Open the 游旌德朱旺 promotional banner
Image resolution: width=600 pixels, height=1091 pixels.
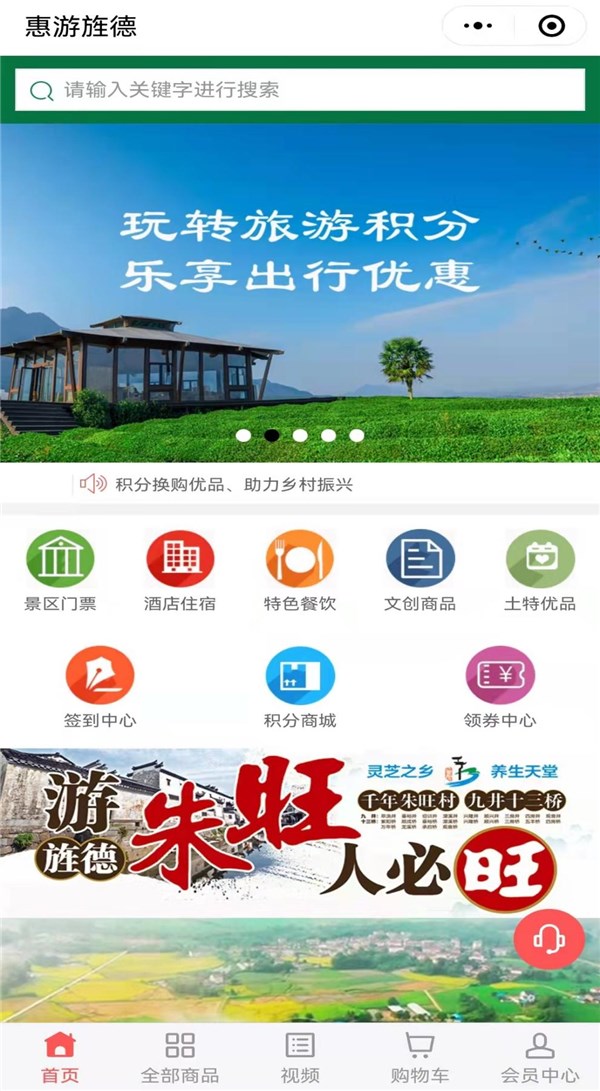pos(300,832)
